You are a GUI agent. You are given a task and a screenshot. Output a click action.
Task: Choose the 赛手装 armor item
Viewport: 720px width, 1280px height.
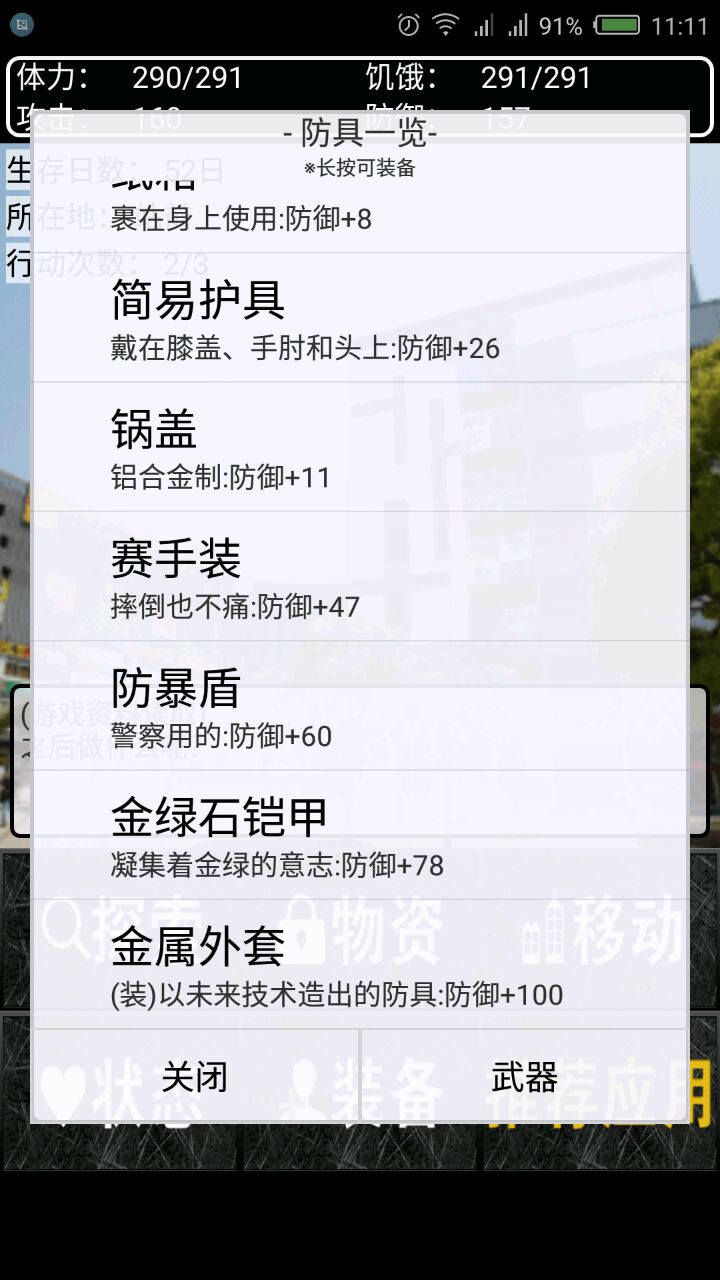point(360,576)
